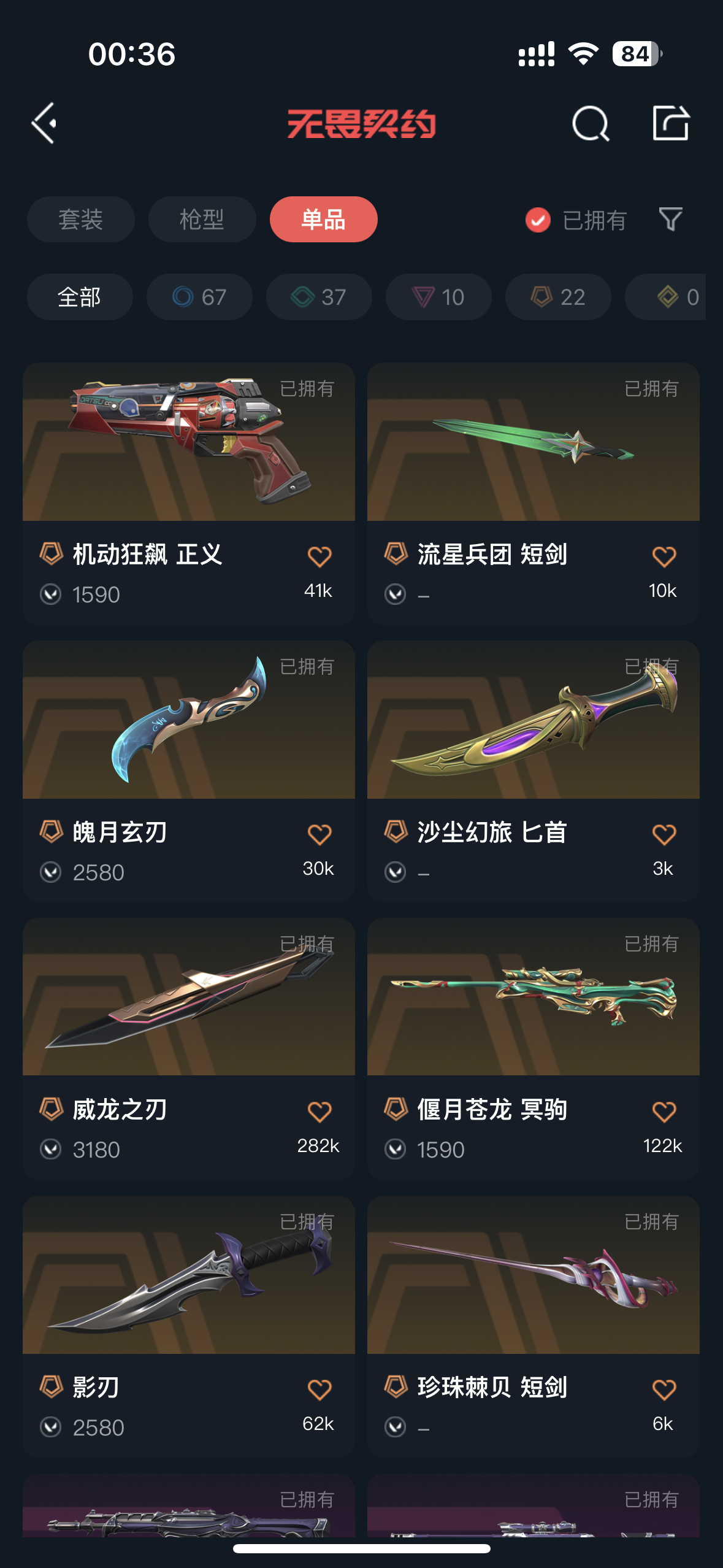
Task: Filter by the tier chip showing 37
Action: pyautogui.click(x=319, y=297)
